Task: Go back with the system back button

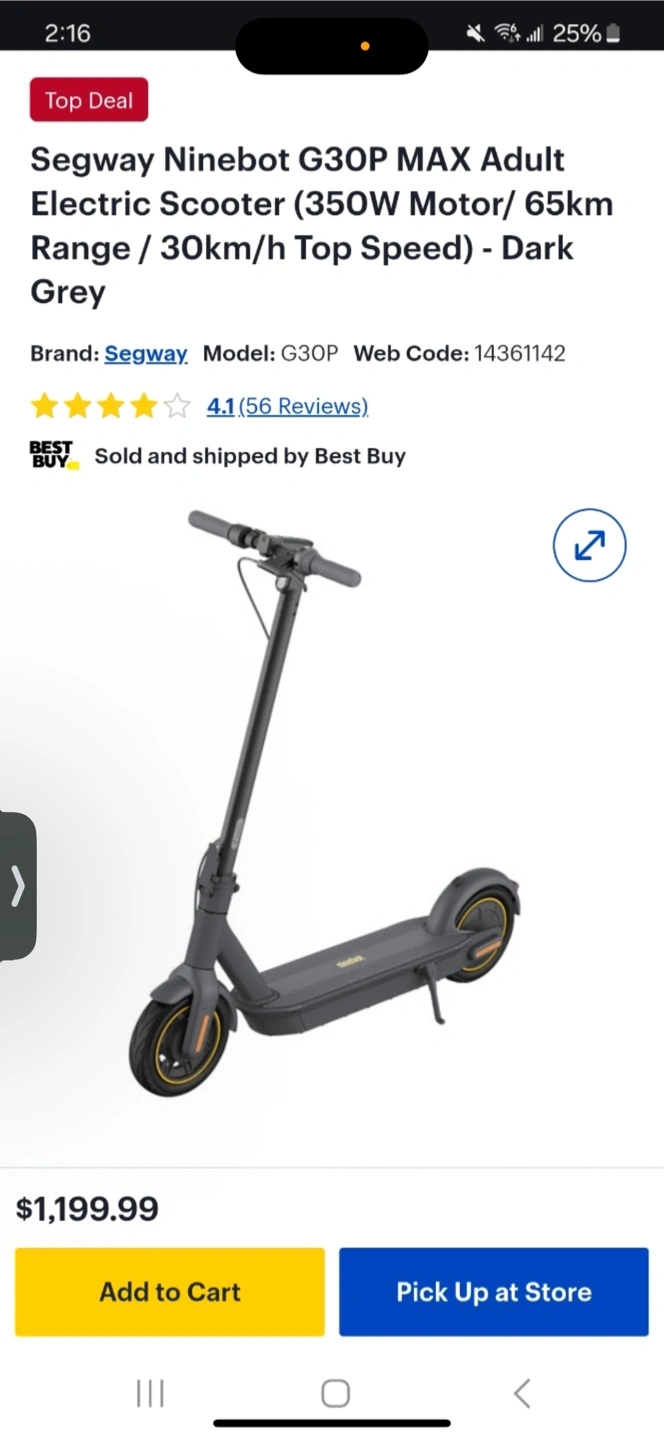Action: (x=521, y=1393)
